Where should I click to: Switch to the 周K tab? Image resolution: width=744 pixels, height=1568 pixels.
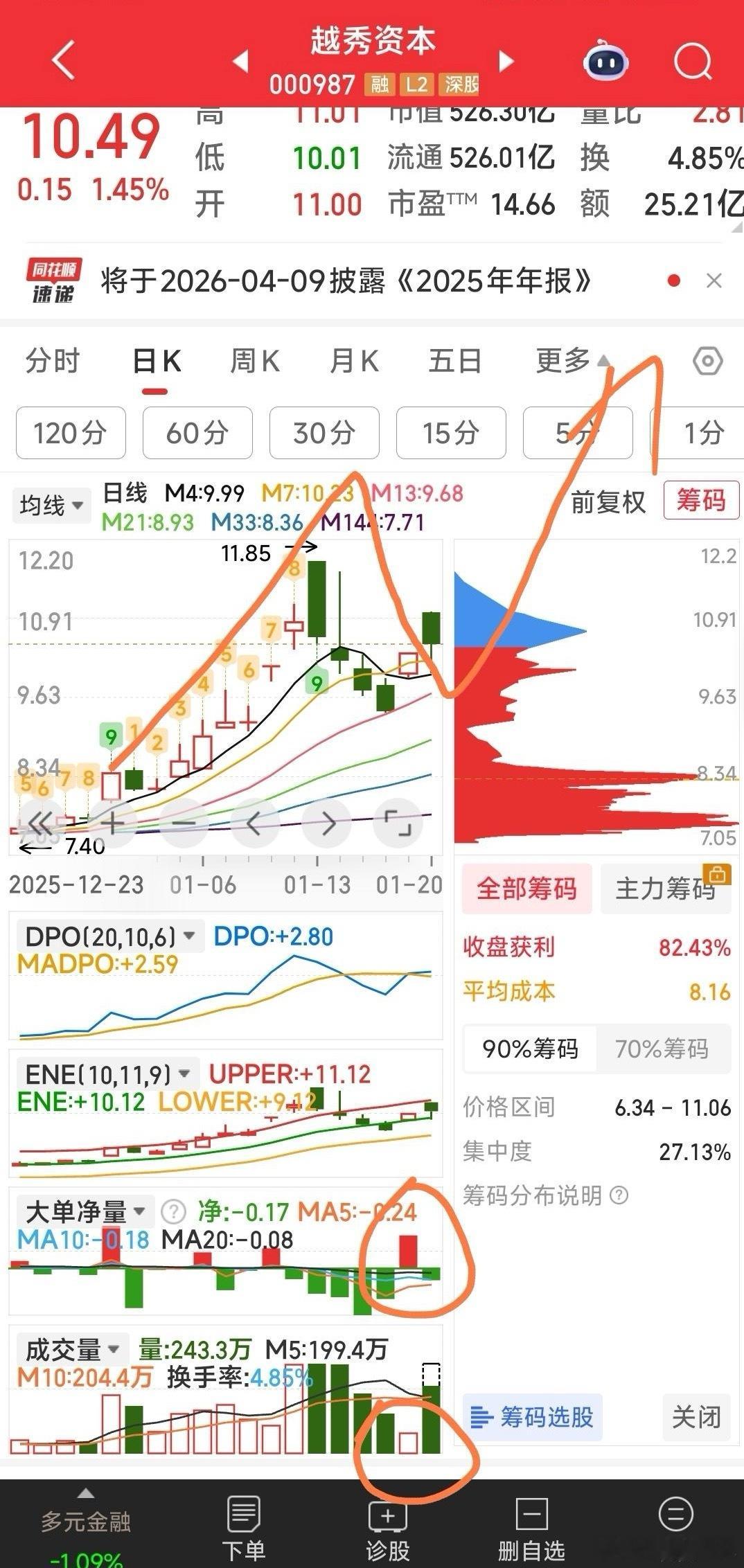[x=254, y=361]
